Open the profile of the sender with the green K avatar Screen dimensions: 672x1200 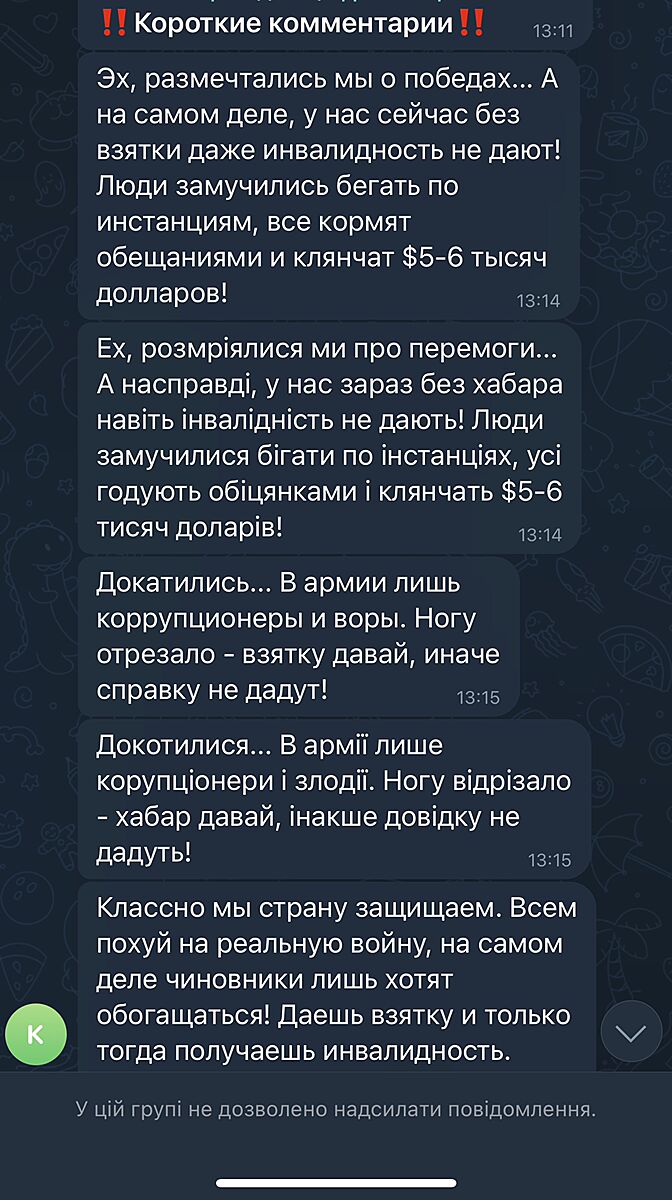(x=35, y=1034)
